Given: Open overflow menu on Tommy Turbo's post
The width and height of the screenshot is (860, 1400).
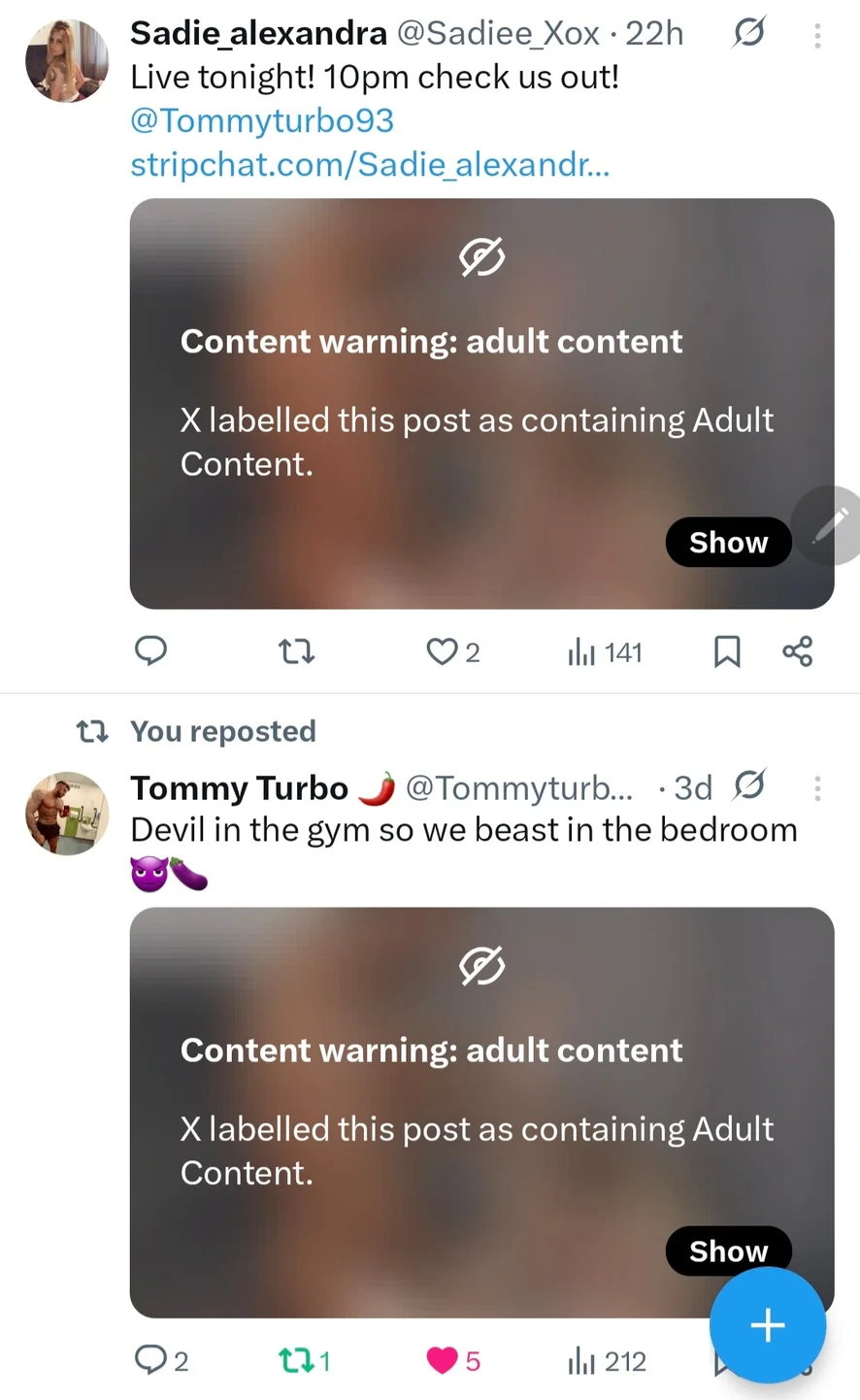Looking at the screenshot, I should [x=817, y=788].
